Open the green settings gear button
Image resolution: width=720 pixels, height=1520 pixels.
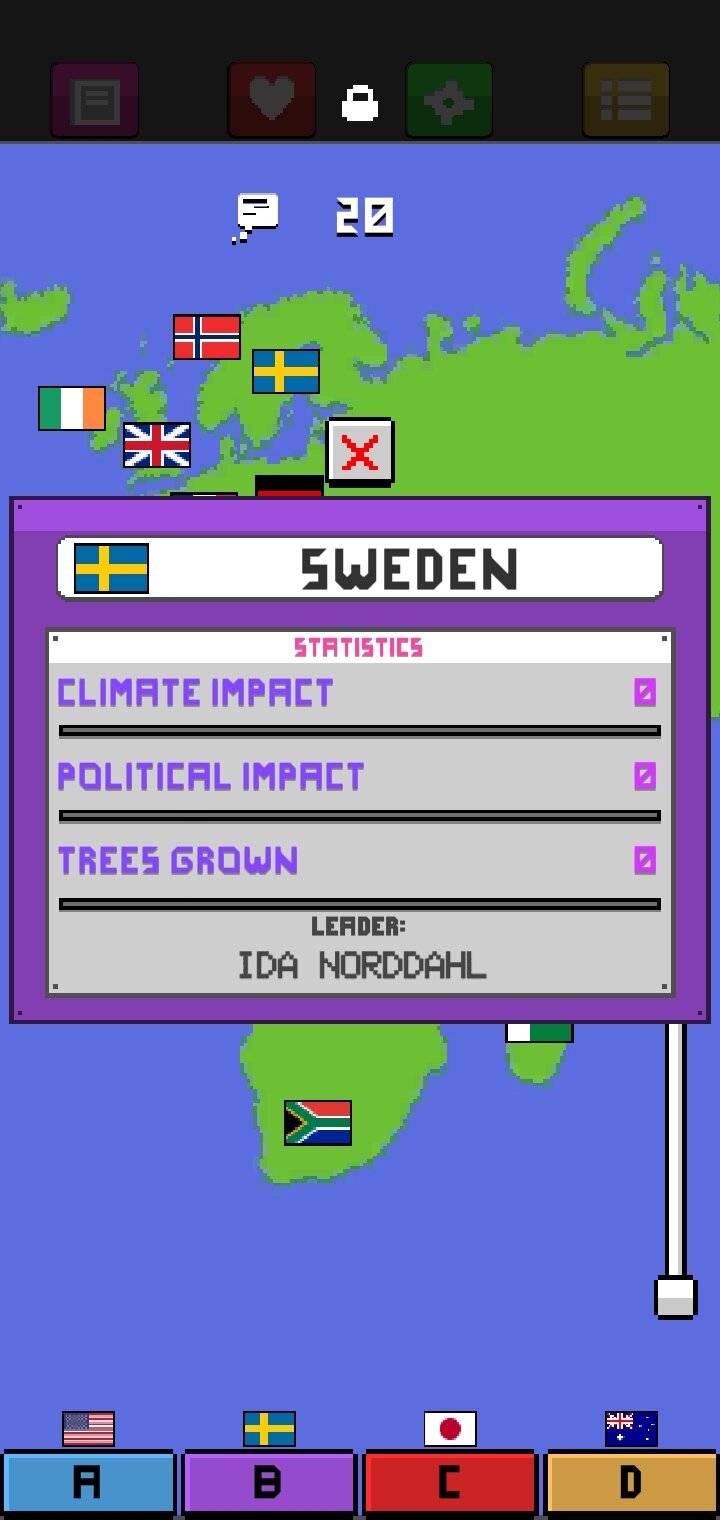click(x=449, y=100)
